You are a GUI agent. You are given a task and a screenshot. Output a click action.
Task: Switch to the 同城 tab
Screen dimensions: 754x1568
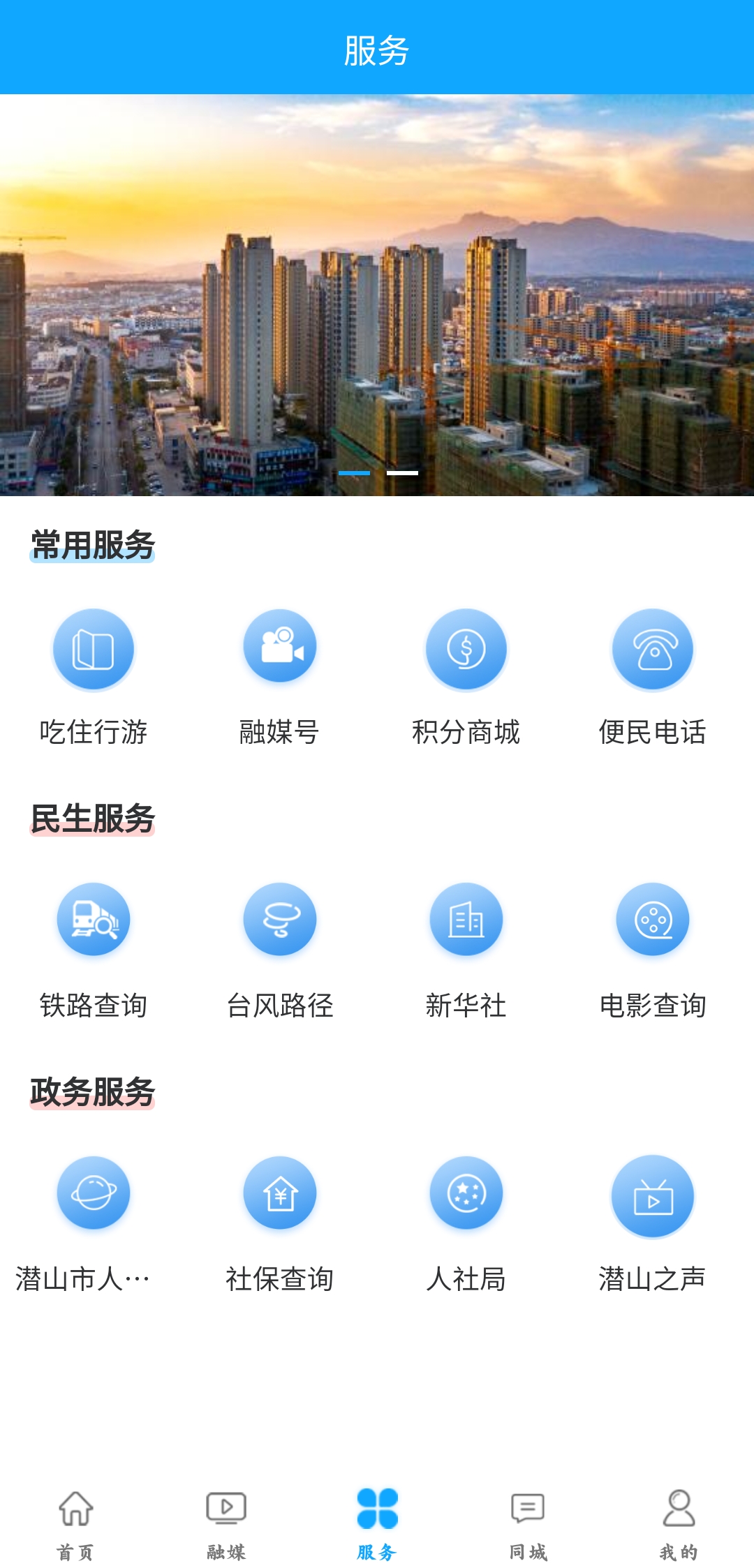(x=528, y=1523)
